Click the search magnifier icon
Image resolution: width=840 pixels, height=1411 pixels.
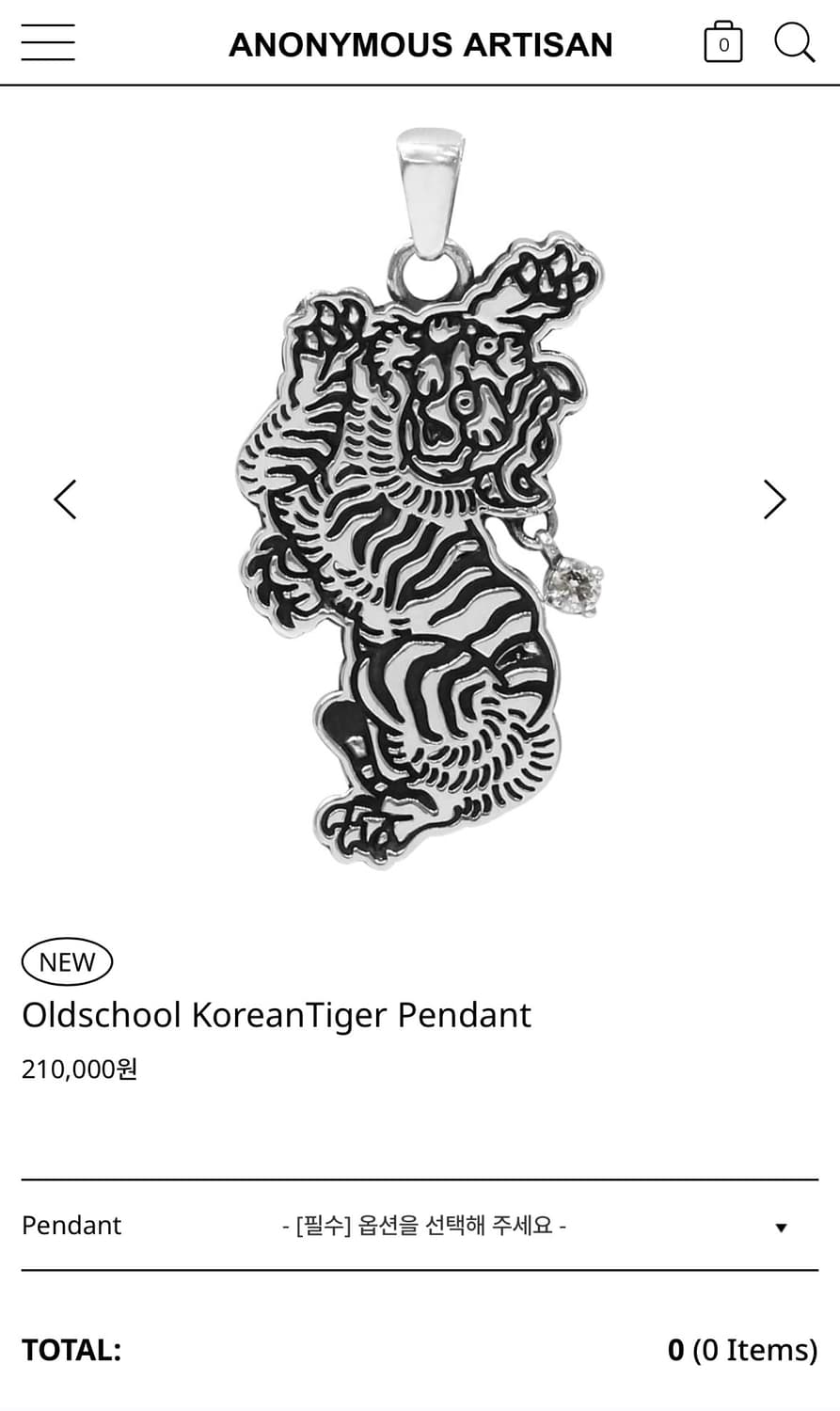click(x=795, y=41)
